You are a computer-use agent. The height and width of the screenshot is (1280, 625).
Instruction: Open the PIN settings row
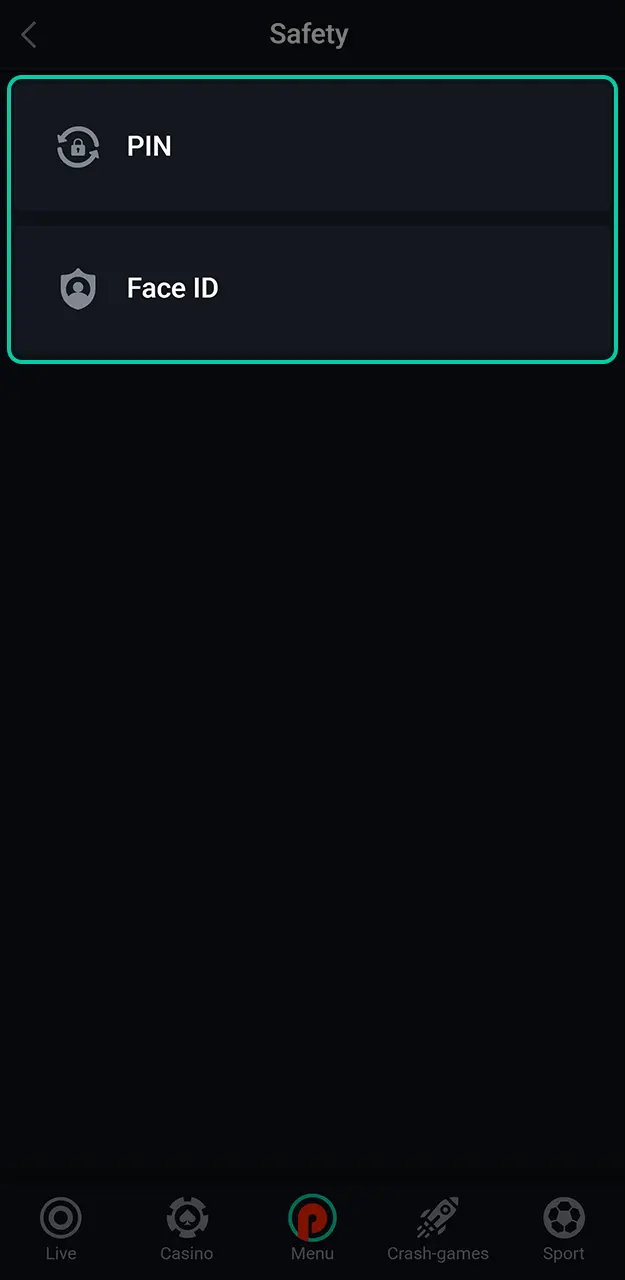click(x=312, y=147)
